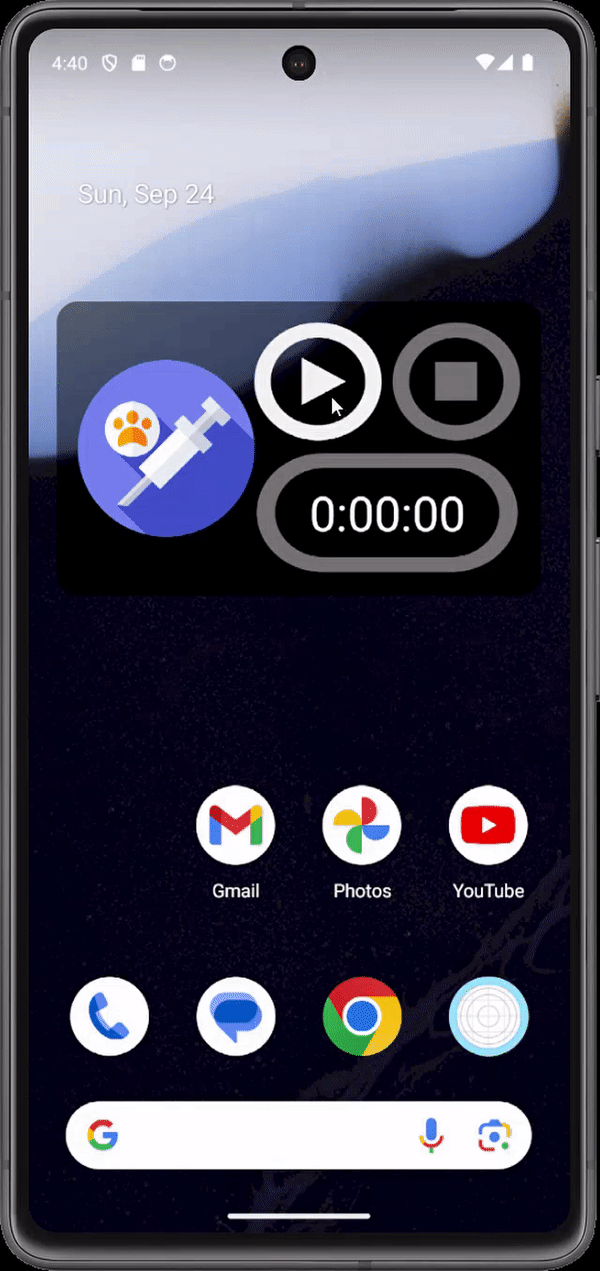Open the YouTube app

pyautogui.click(x=488, y=826)
